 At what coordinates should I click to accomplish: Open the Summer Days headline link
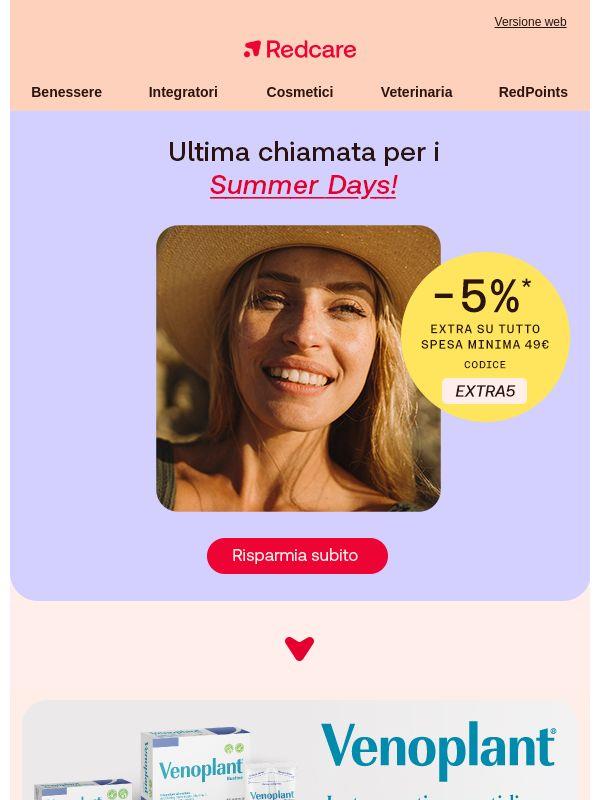pos(304,185)
